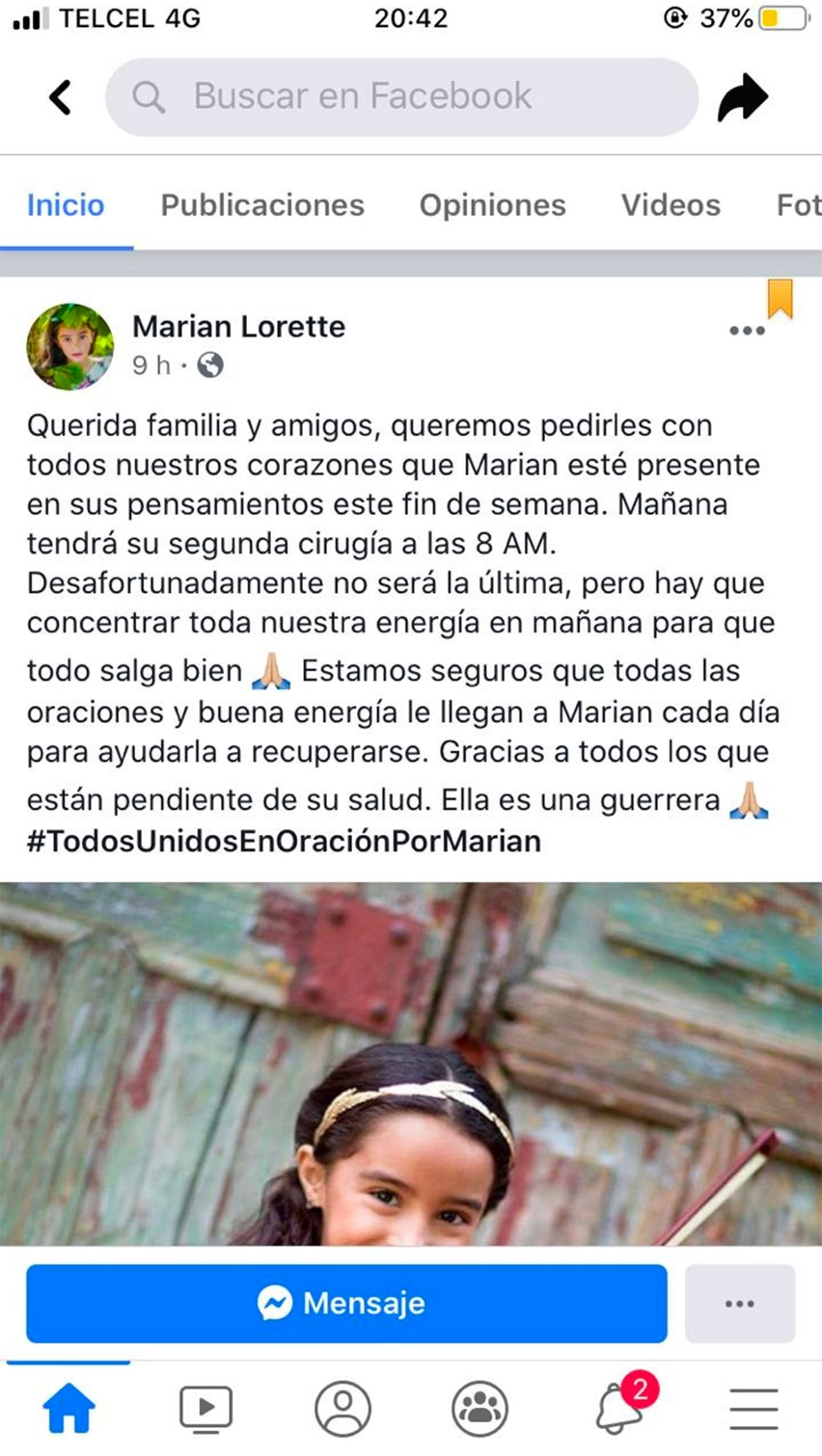Go to the Facebook home feed
Viewport: 822px width, 1456px height.
pyautogui.click(x=68, y=1408)
